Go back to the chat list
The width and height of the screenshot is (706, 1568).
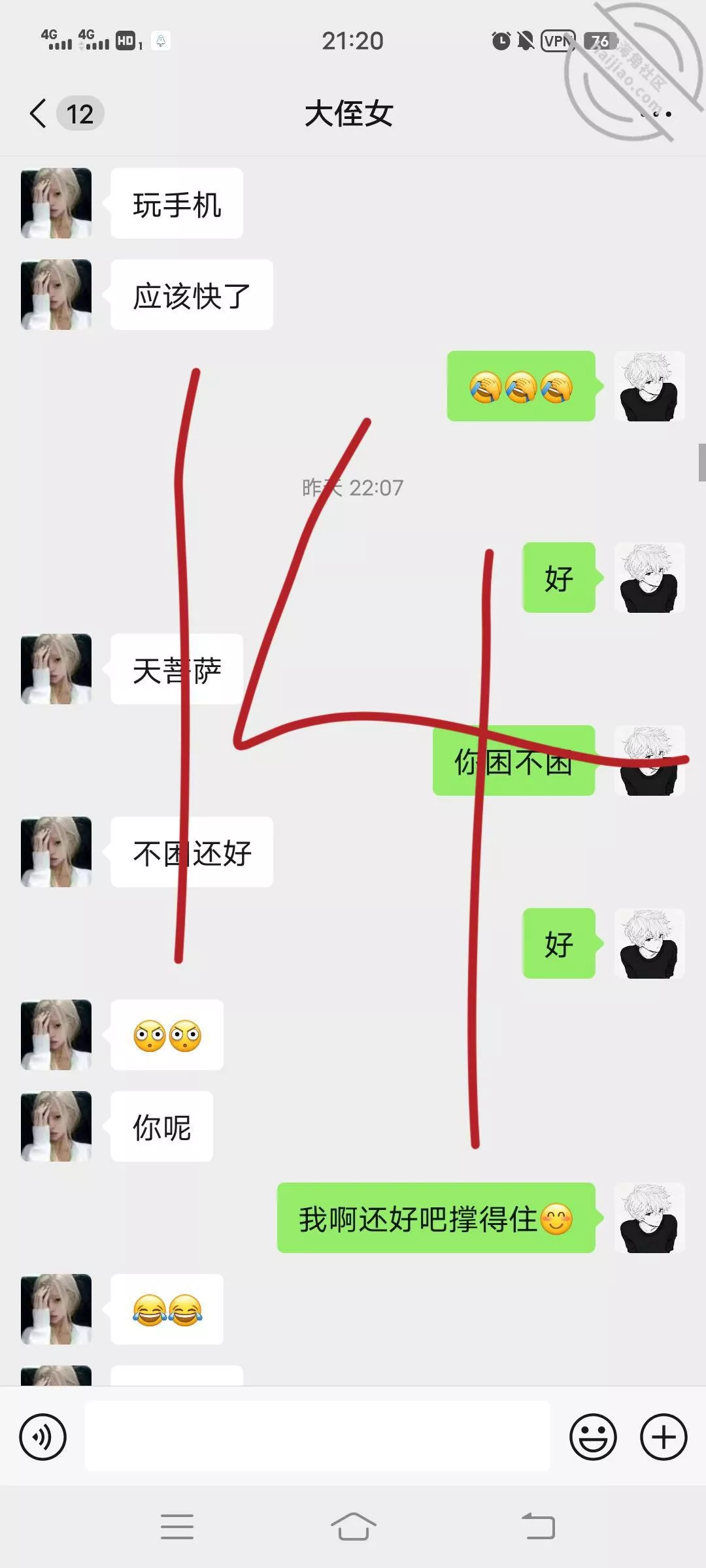tap(39, 114)
